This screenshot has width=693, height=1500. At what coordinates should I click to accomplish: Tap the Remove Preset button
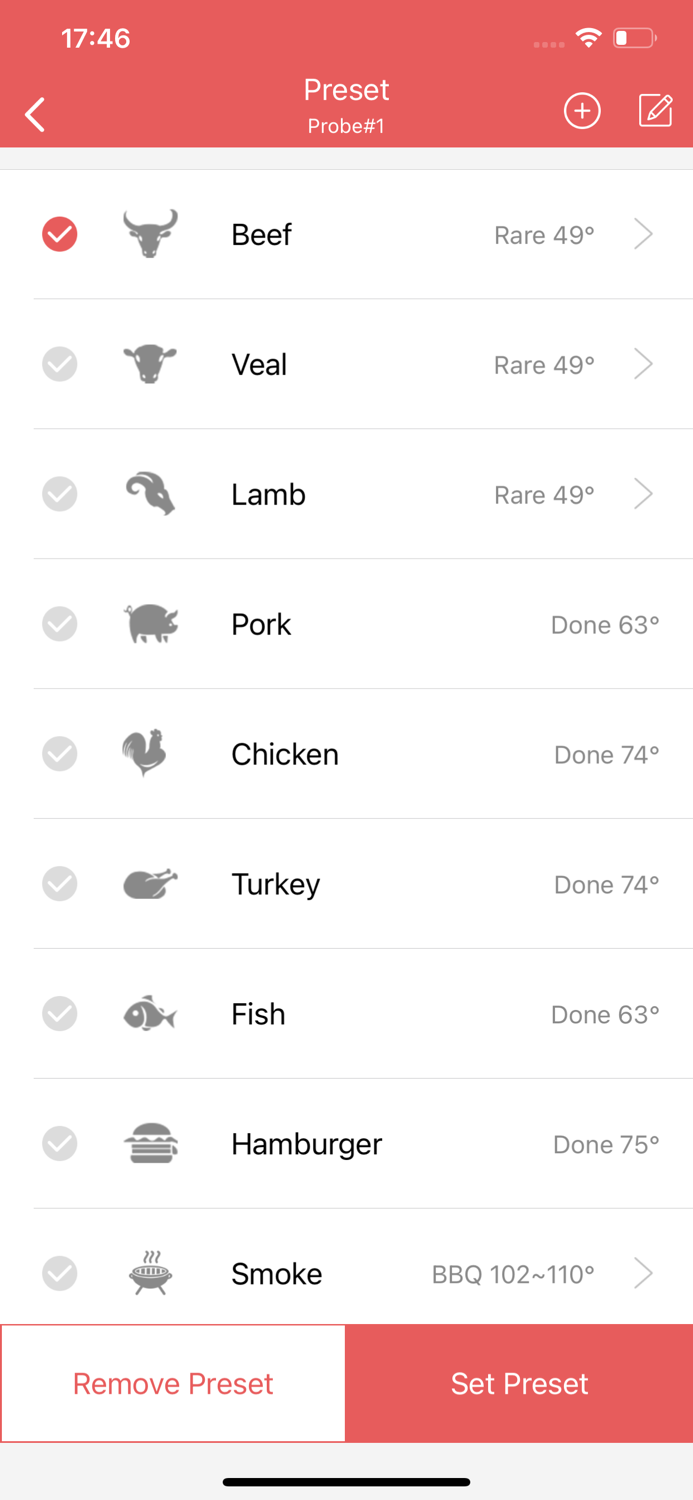coord(173,1383)
